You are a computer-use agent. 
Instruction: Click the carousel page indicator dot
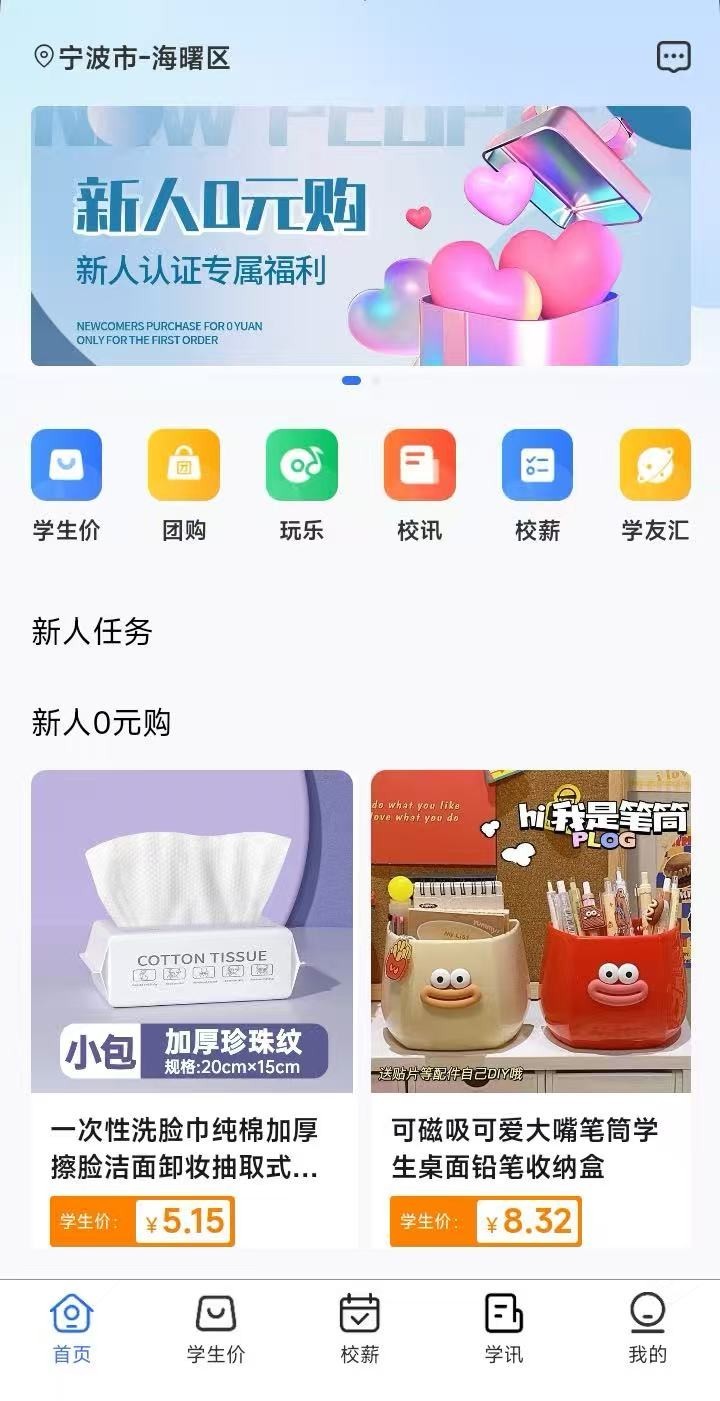click(352, 380)
